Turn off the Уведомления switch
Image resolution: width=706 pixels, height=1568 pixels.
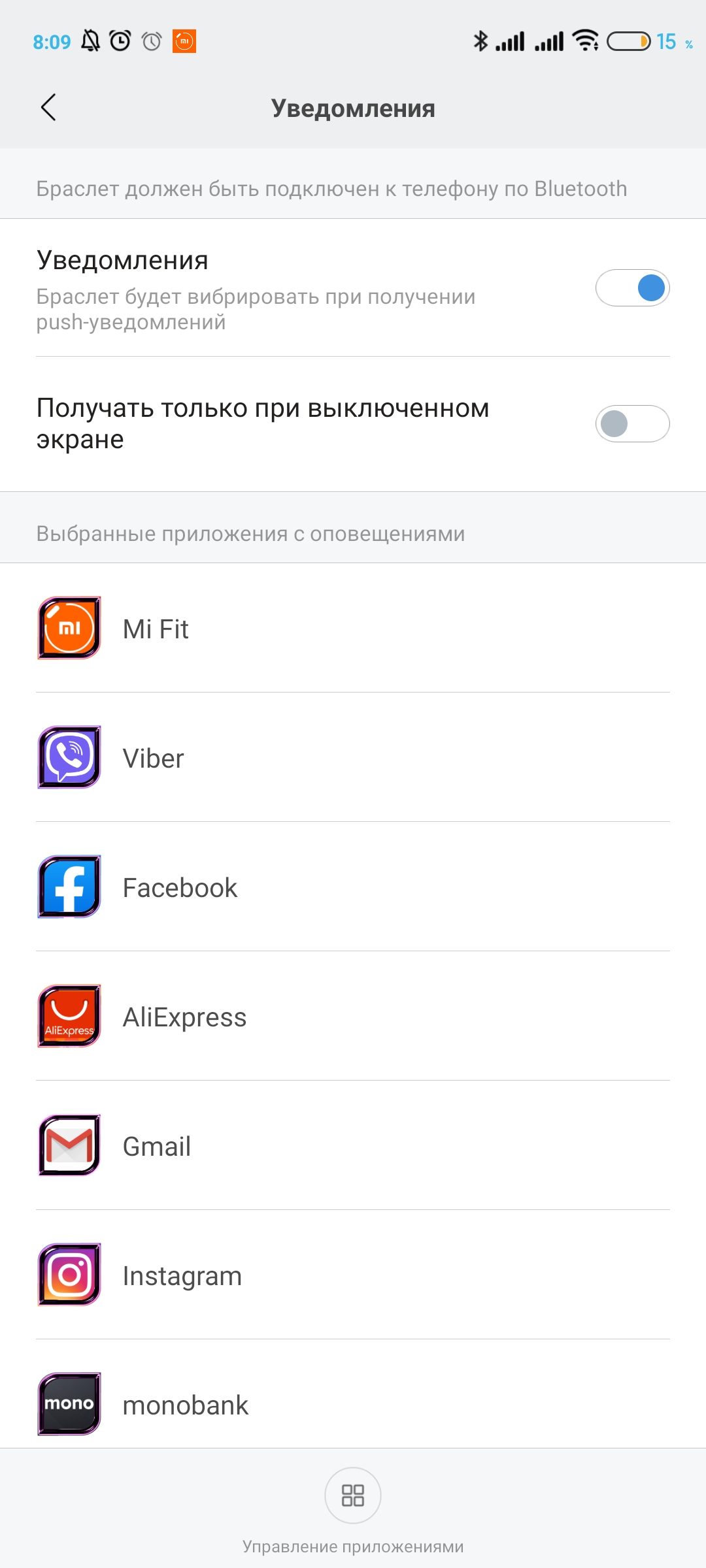click(x=632, y=288)
